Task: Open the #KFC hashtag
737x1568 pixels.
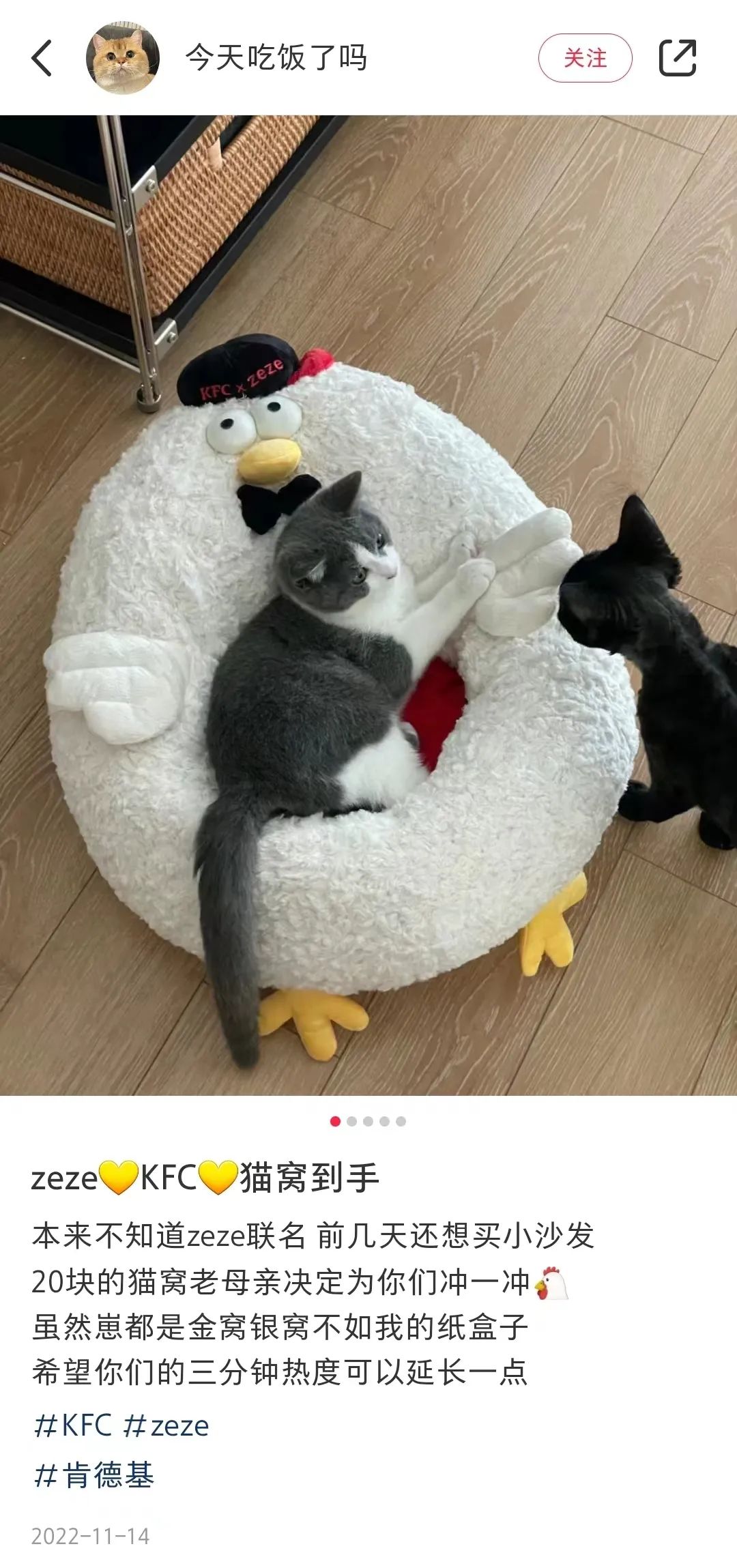Action: pyautogui.click(x=73, y=1426)
